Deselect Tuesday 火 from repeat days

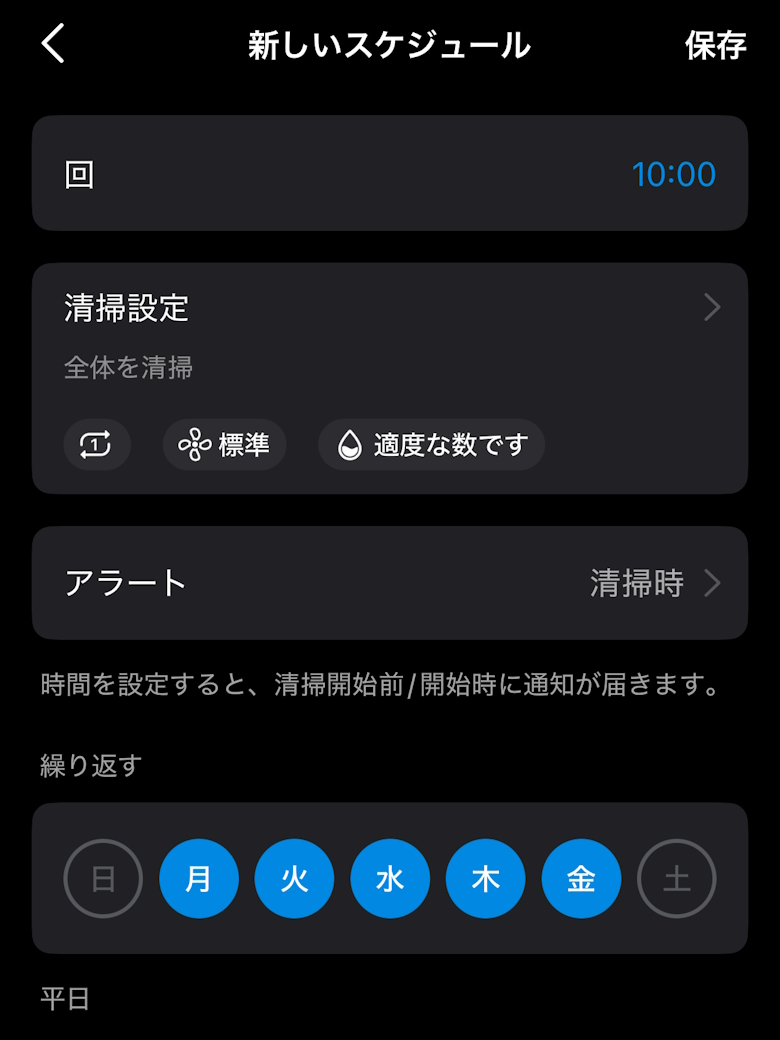(x=294, y=879)
